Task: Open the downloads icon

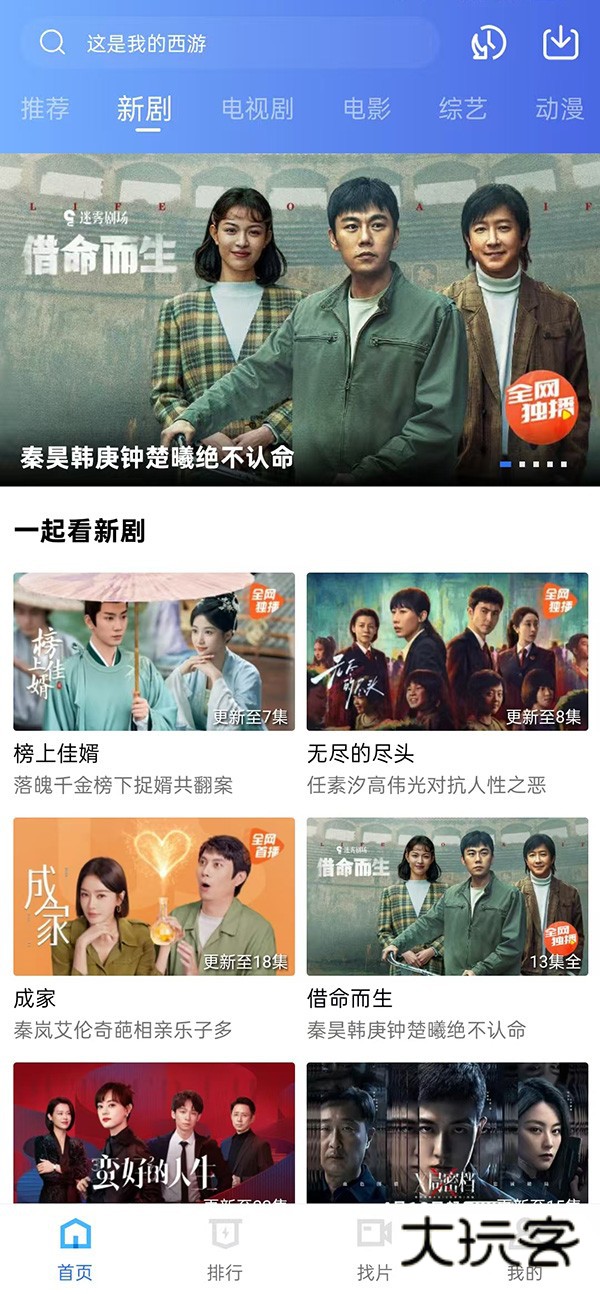Action: coord(561,43)
